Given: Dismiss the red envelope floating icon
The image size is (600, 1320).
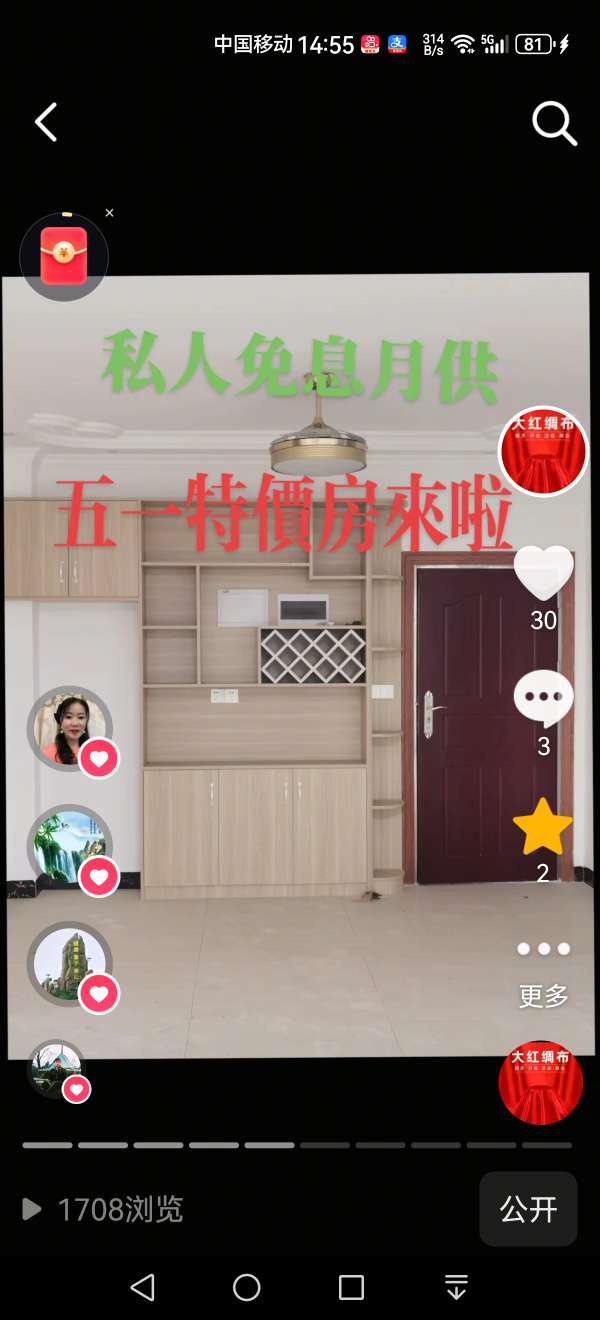Looking at the screenshot, I should coord(110,213).
